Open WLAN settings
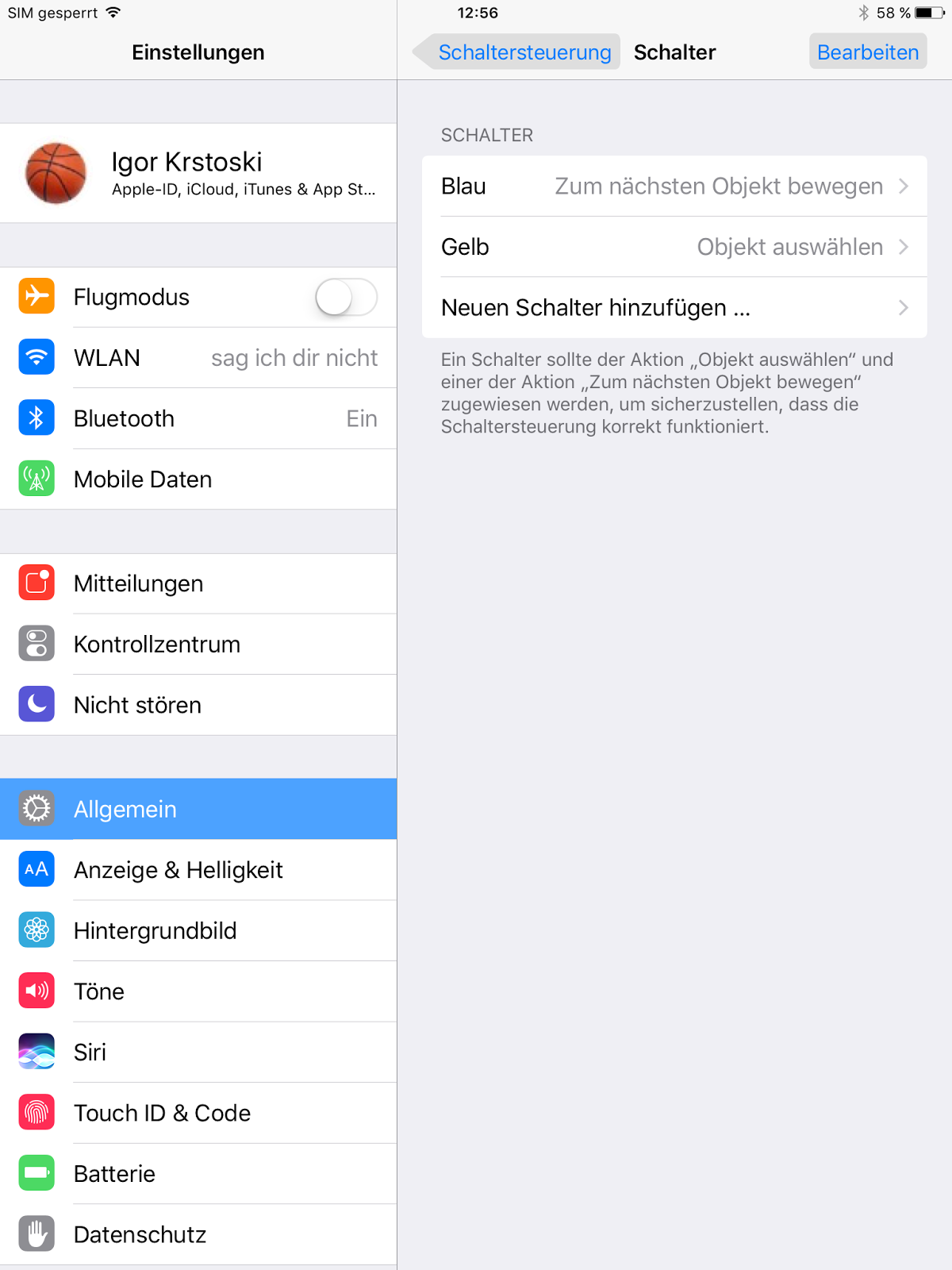Viewport: 952px width, 1270px height. [x=198, y=358]
